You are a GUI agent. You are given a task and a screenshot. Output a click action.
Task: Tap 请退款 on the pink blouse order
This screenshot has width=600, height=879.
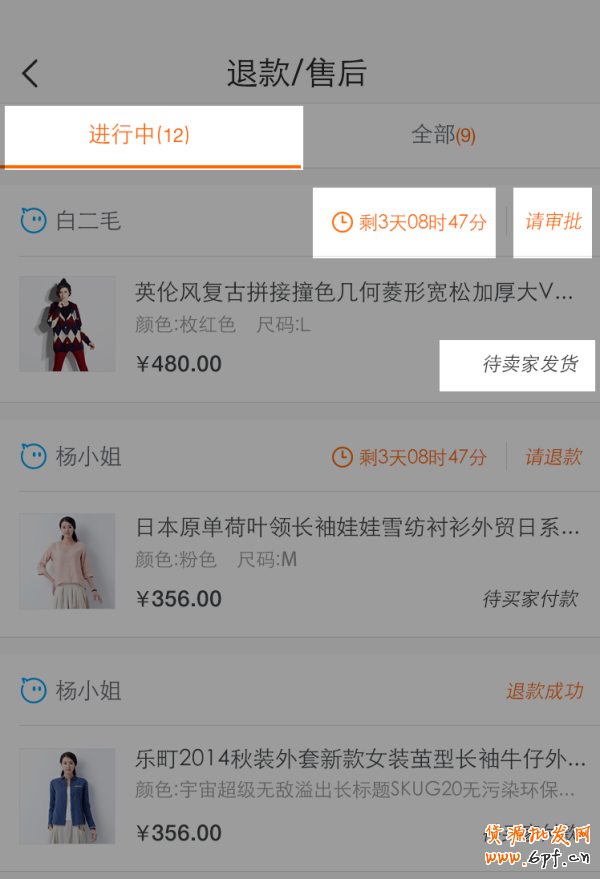pos(553,457)
